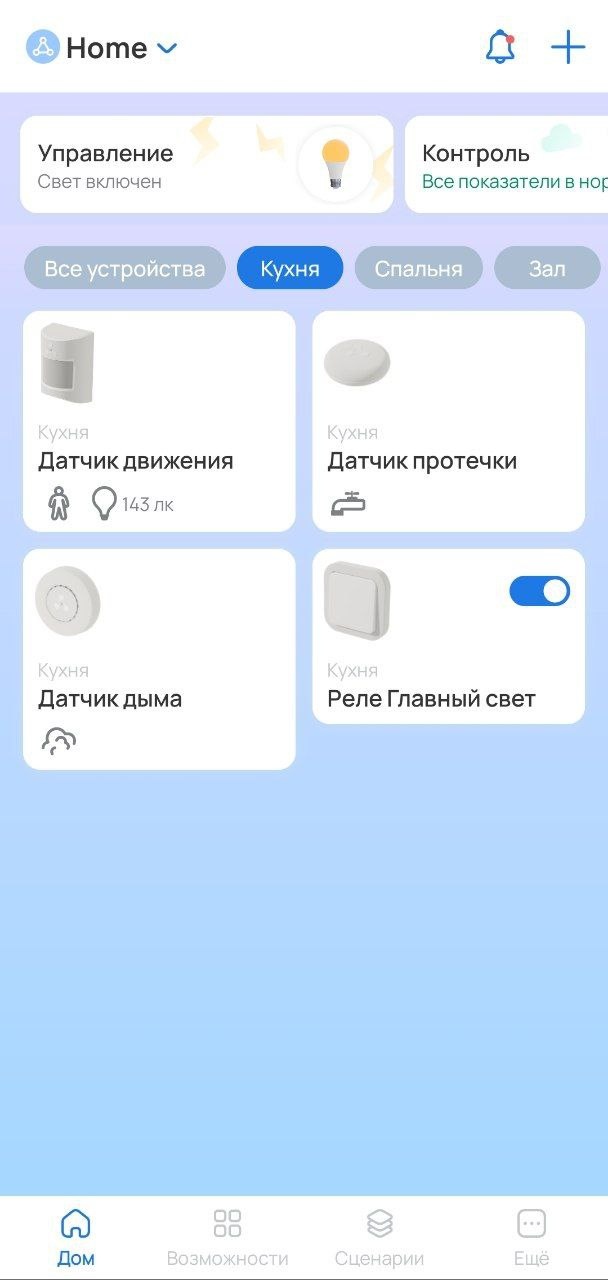Viewport: 608px width, 1280px height.
Task: Turn off the Реле Главный свет switch
Action: 540,591
